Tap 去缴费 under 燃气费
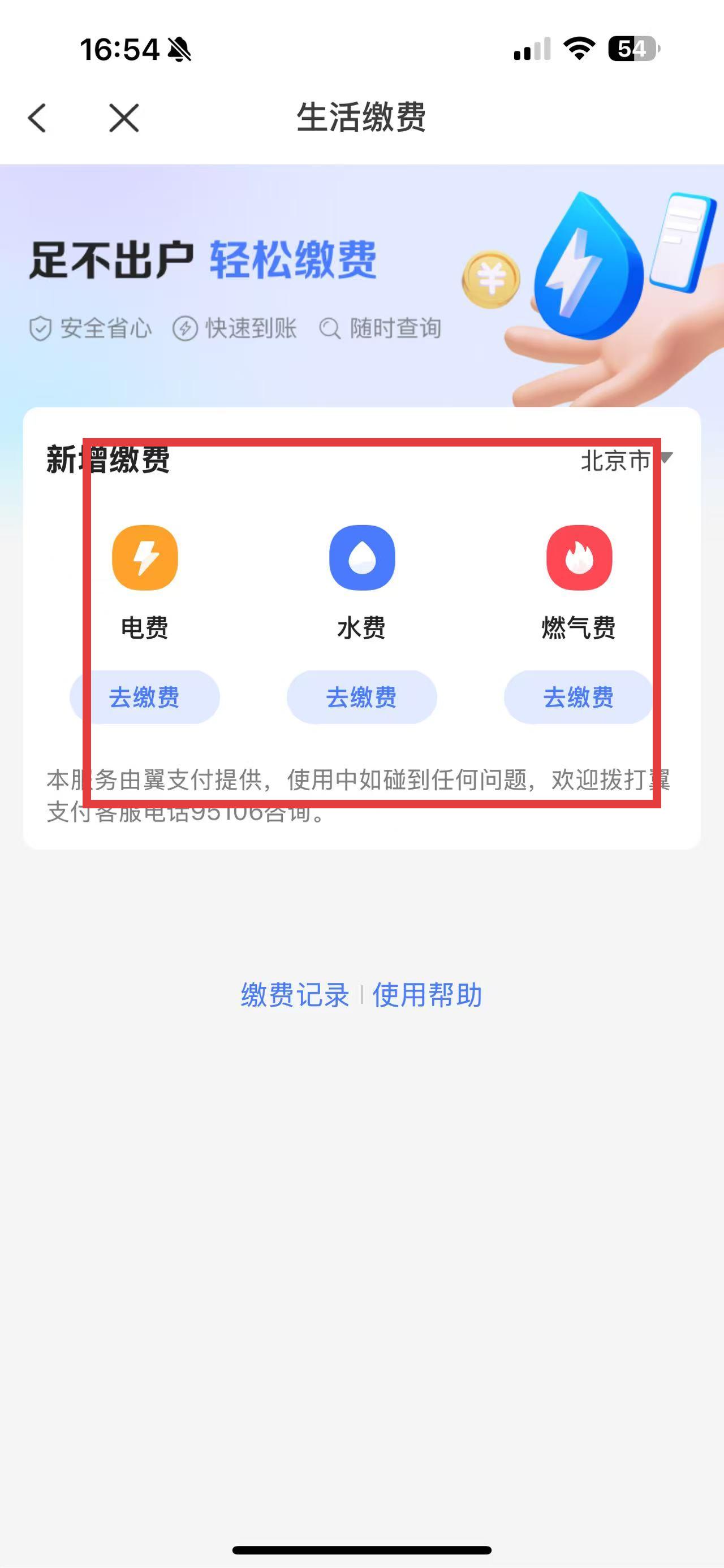Screen dimensions: 724x1568 (579, 697)
